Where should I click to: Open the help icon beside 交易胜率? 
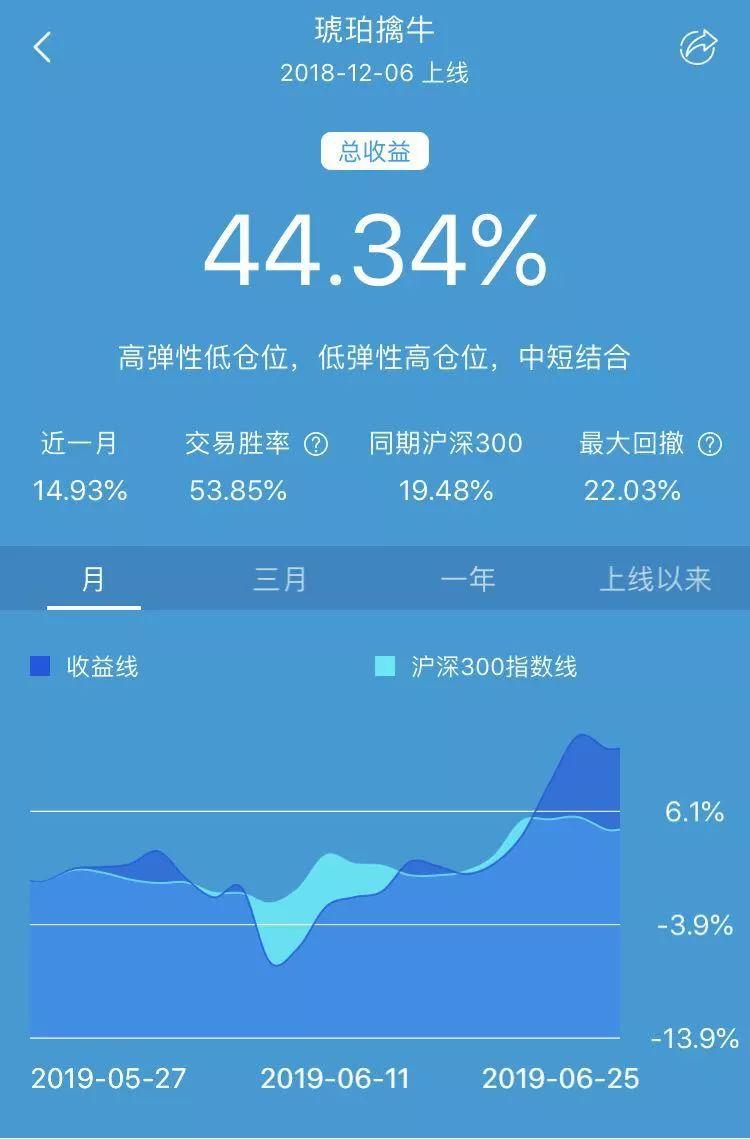[x=316, y=445]
